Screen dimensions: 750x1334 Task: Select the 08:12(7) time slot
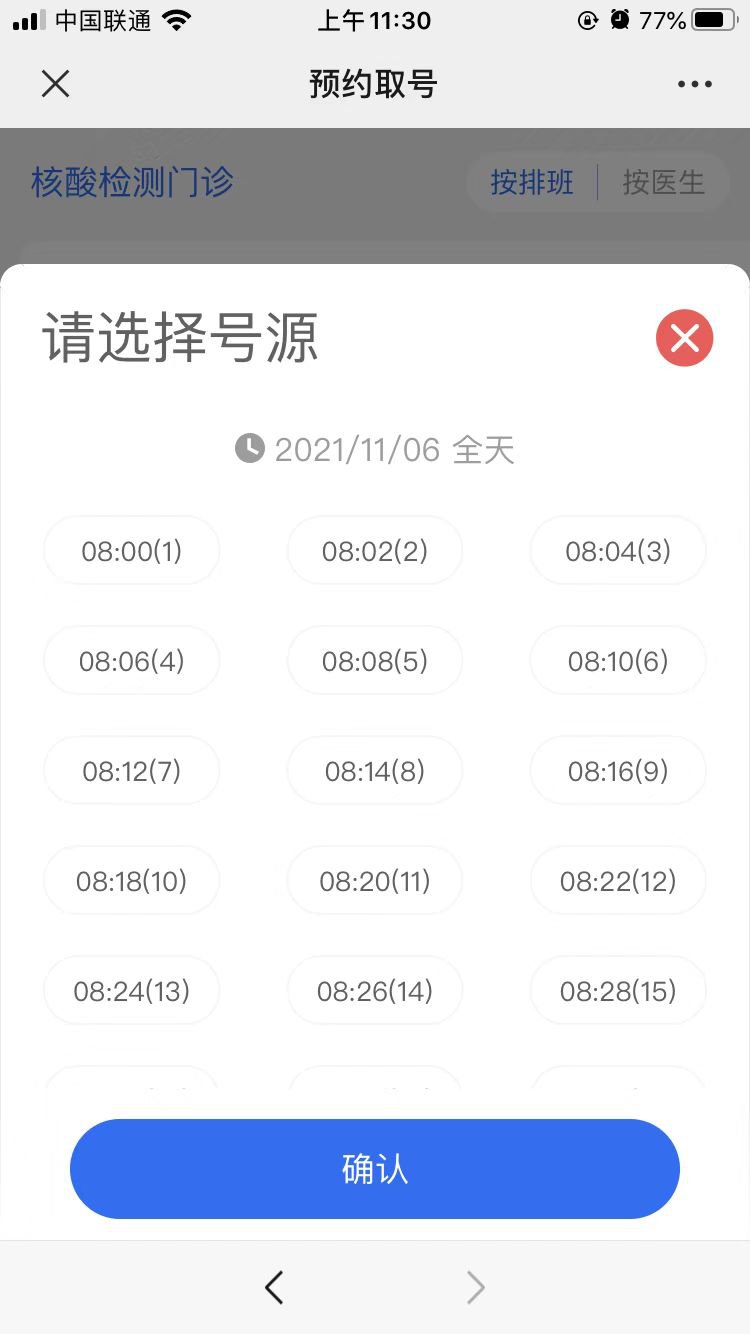(131, 771)
